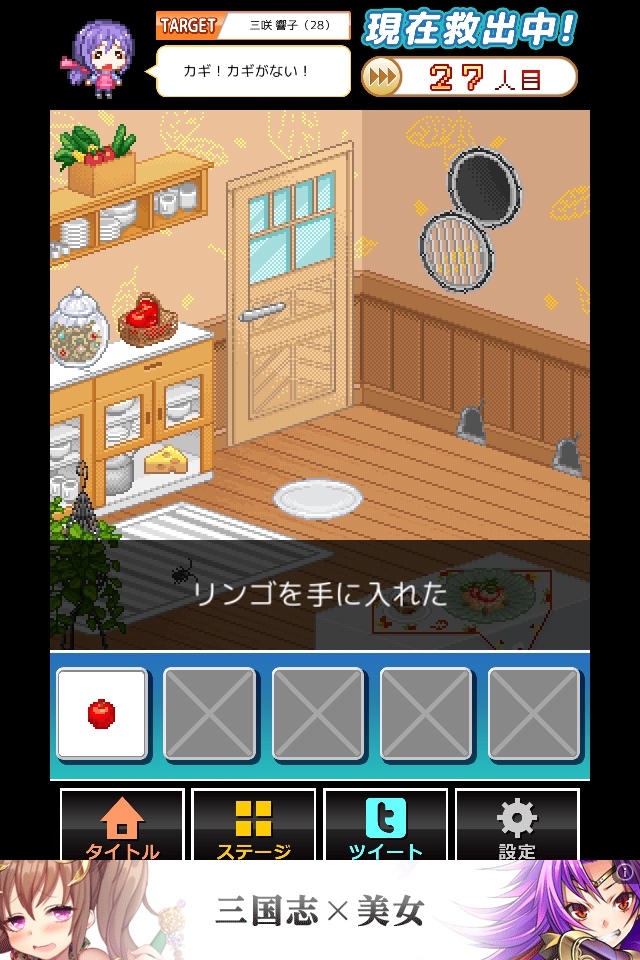Image resolution: width=640 pixels, height=960 pixels.
Task: Select the apple in inventory slot
Action: (102, 713)
